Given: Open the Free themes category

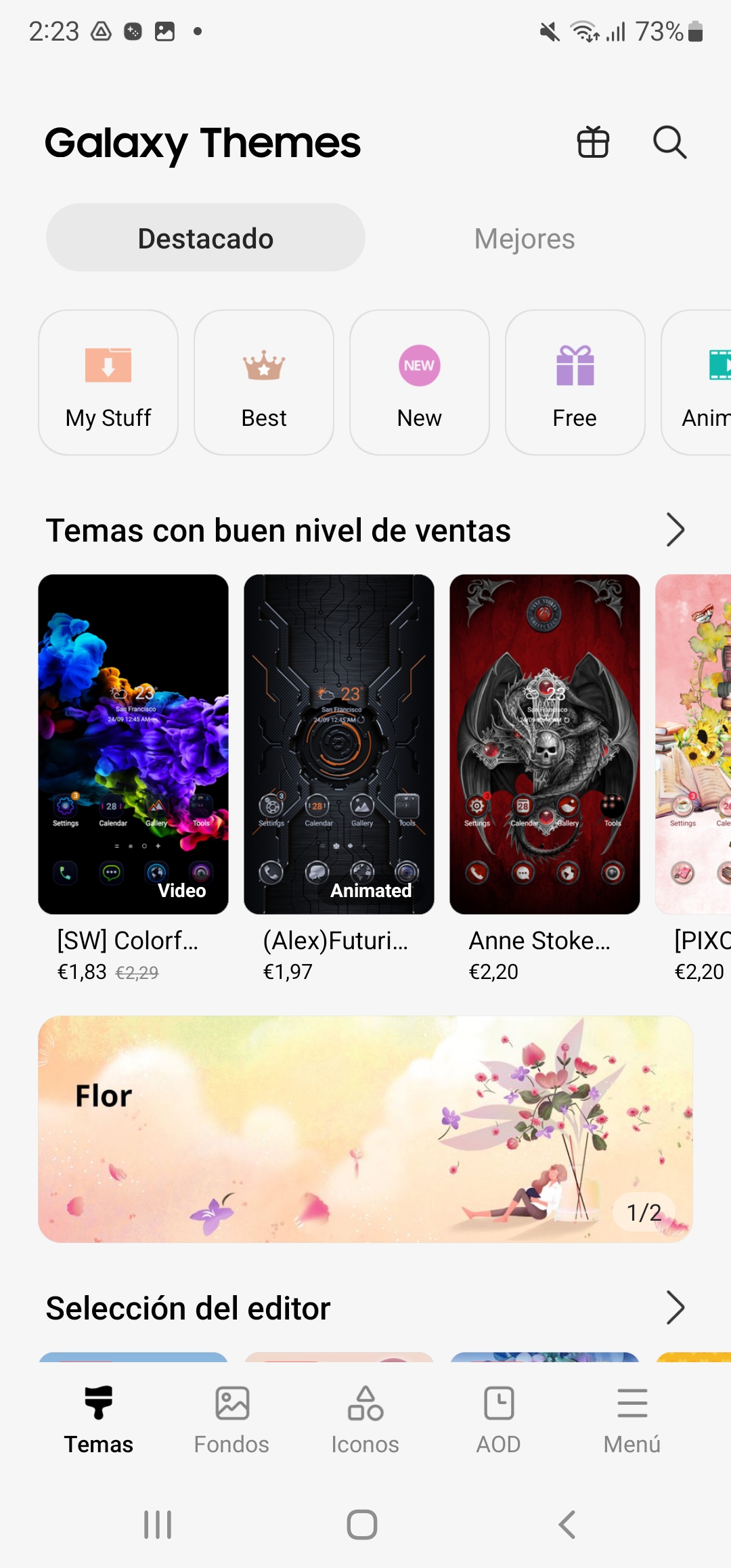Looking at the screenshot, I should pyautogui.click(x=575, y=383).
